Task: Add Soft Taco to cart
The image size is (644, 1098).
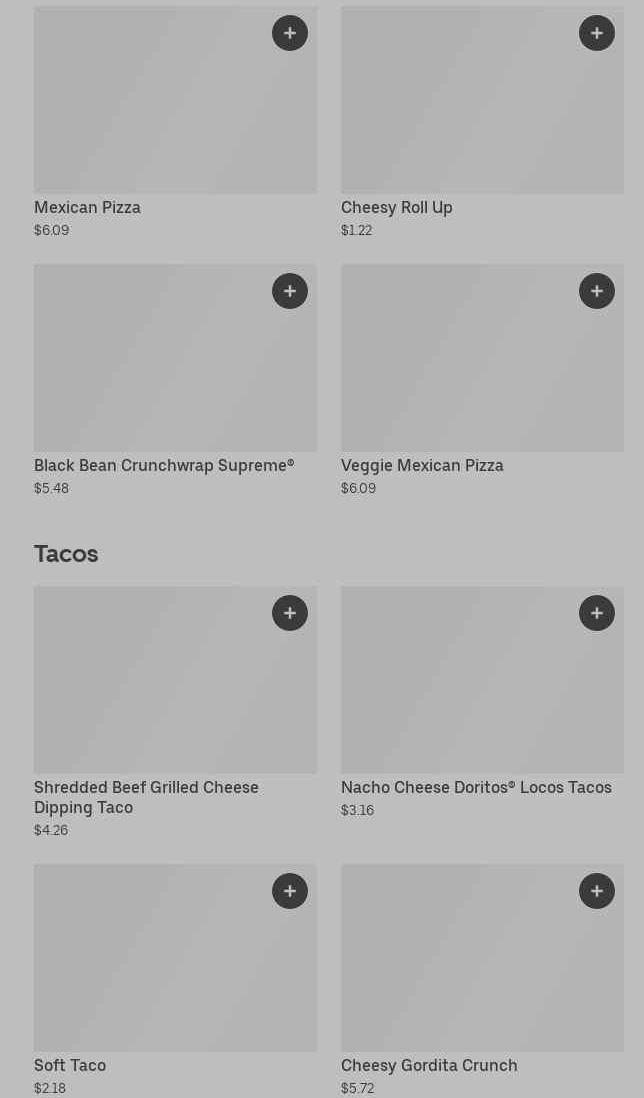Action: (290, 891)
